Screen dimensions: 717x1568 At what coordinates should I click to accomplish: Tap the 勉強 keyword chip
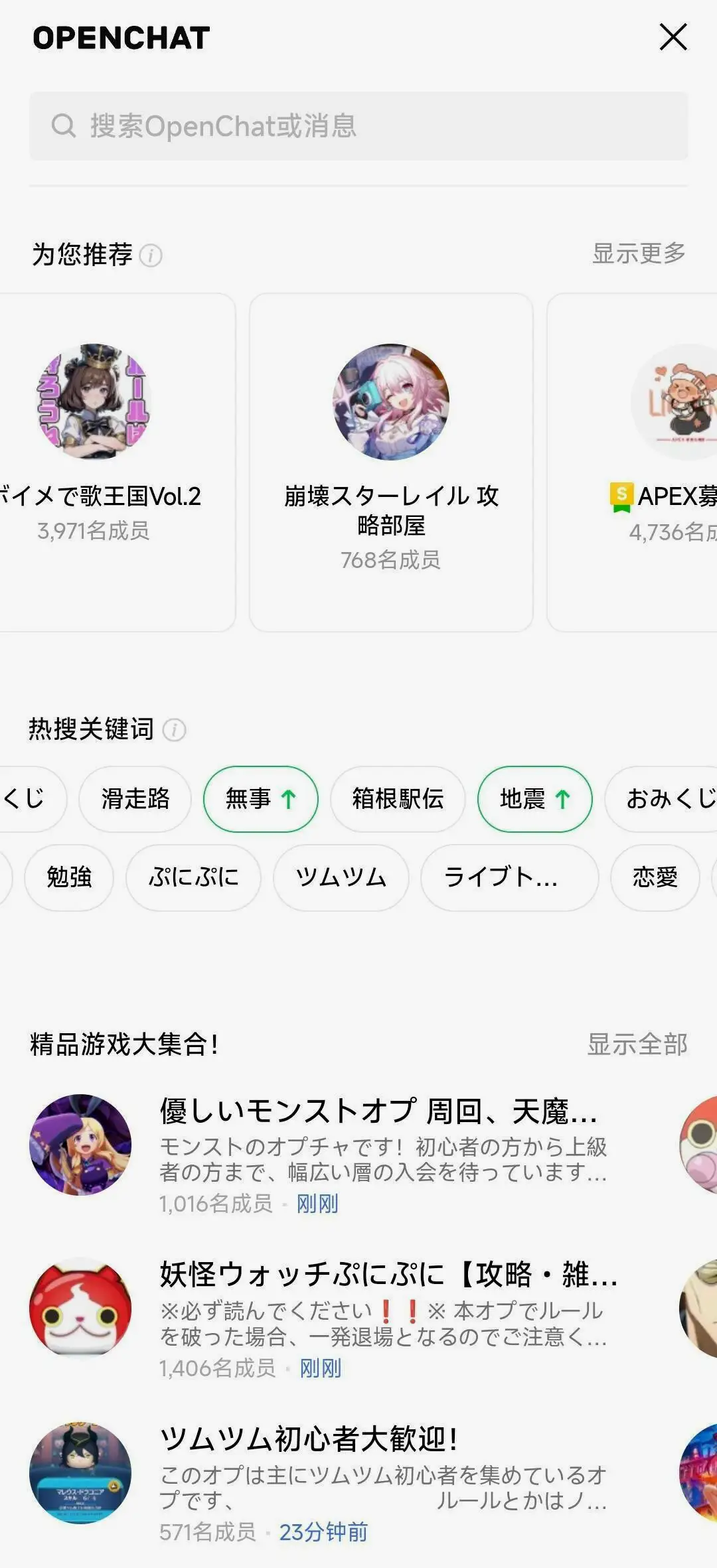[69, 877]
